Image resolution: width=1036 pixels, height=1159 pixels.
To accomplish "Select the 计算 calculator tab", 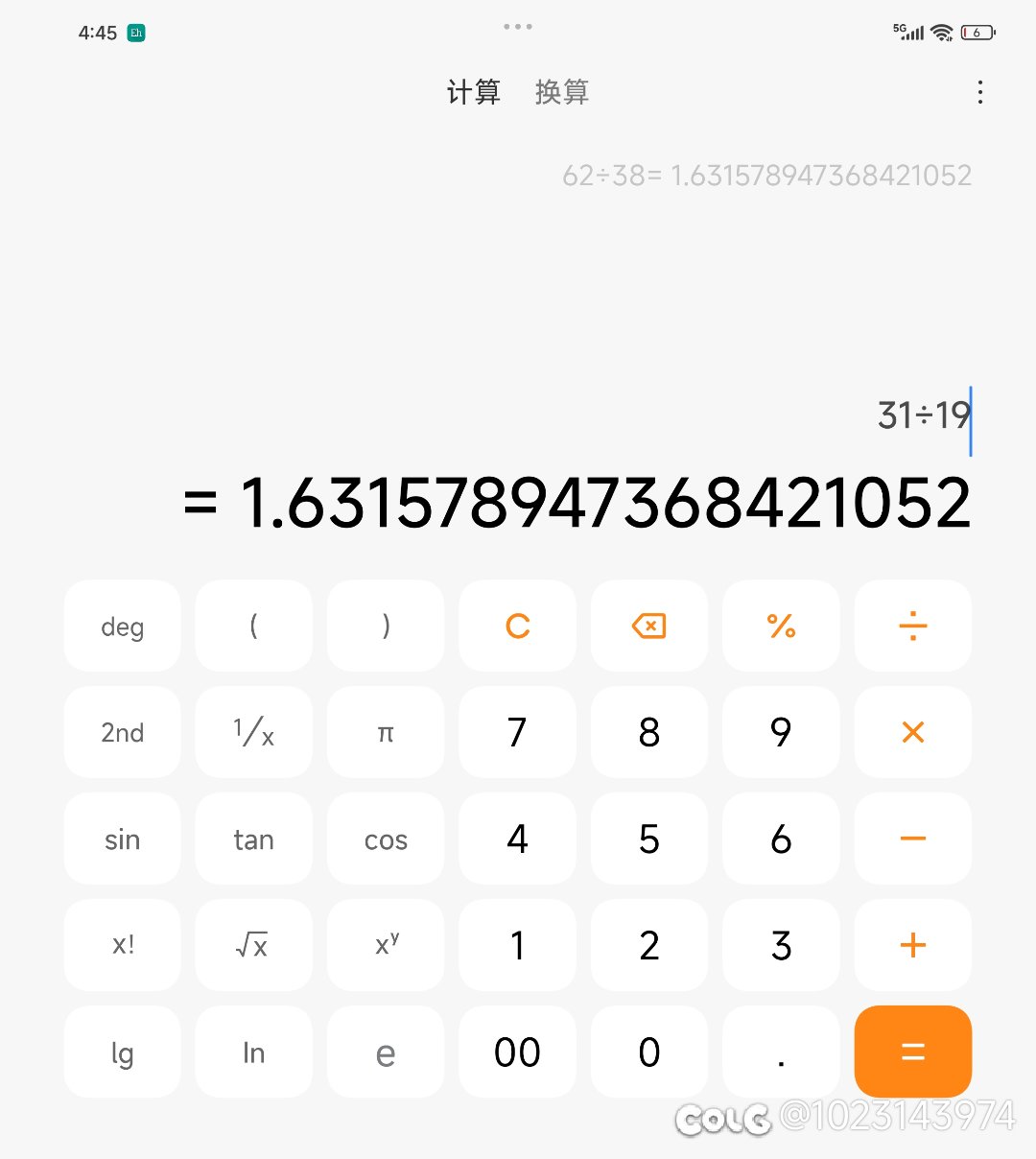I will [x=474, y=92].
